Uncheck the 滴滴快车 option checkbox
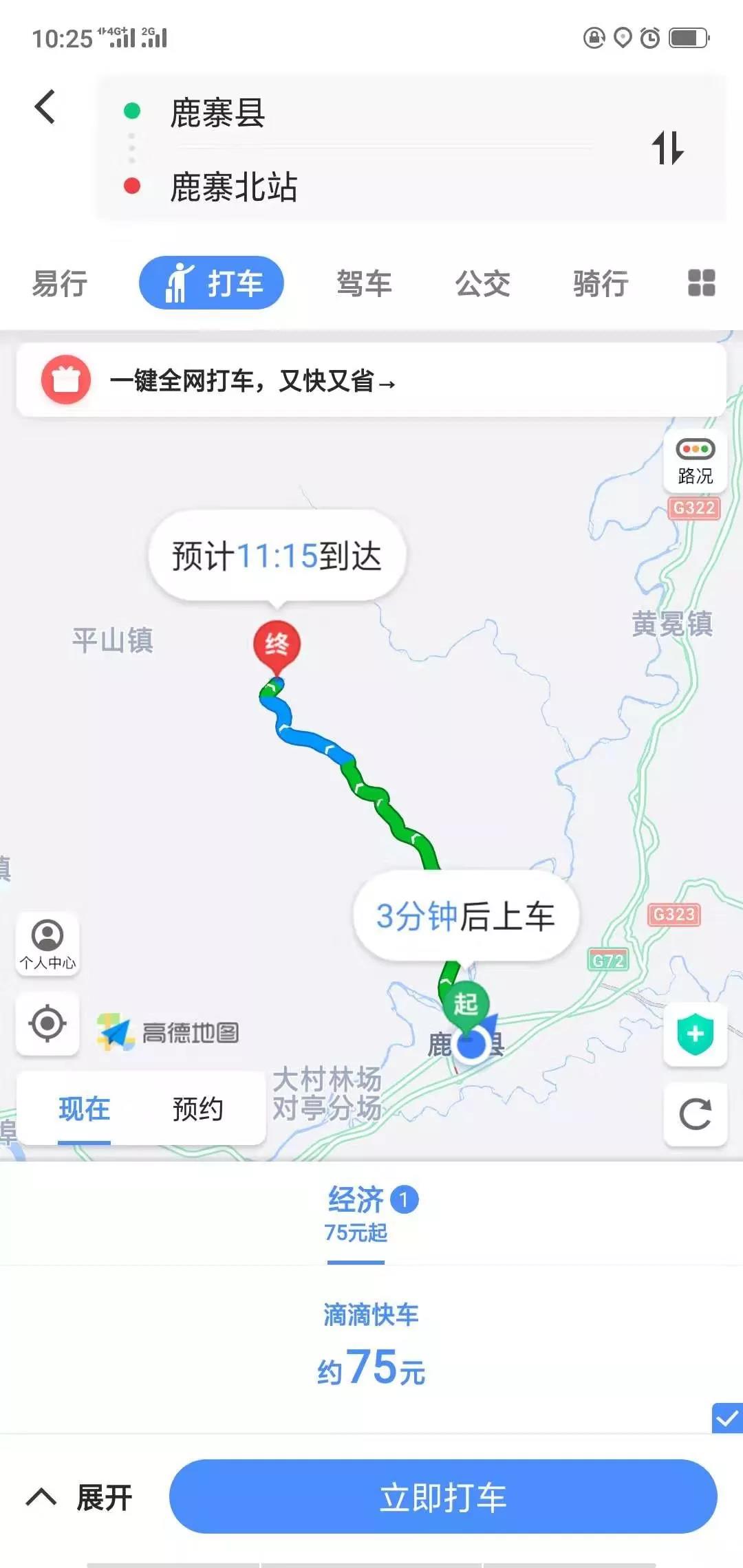743x1568 pixels. [x=726, y=1418]
